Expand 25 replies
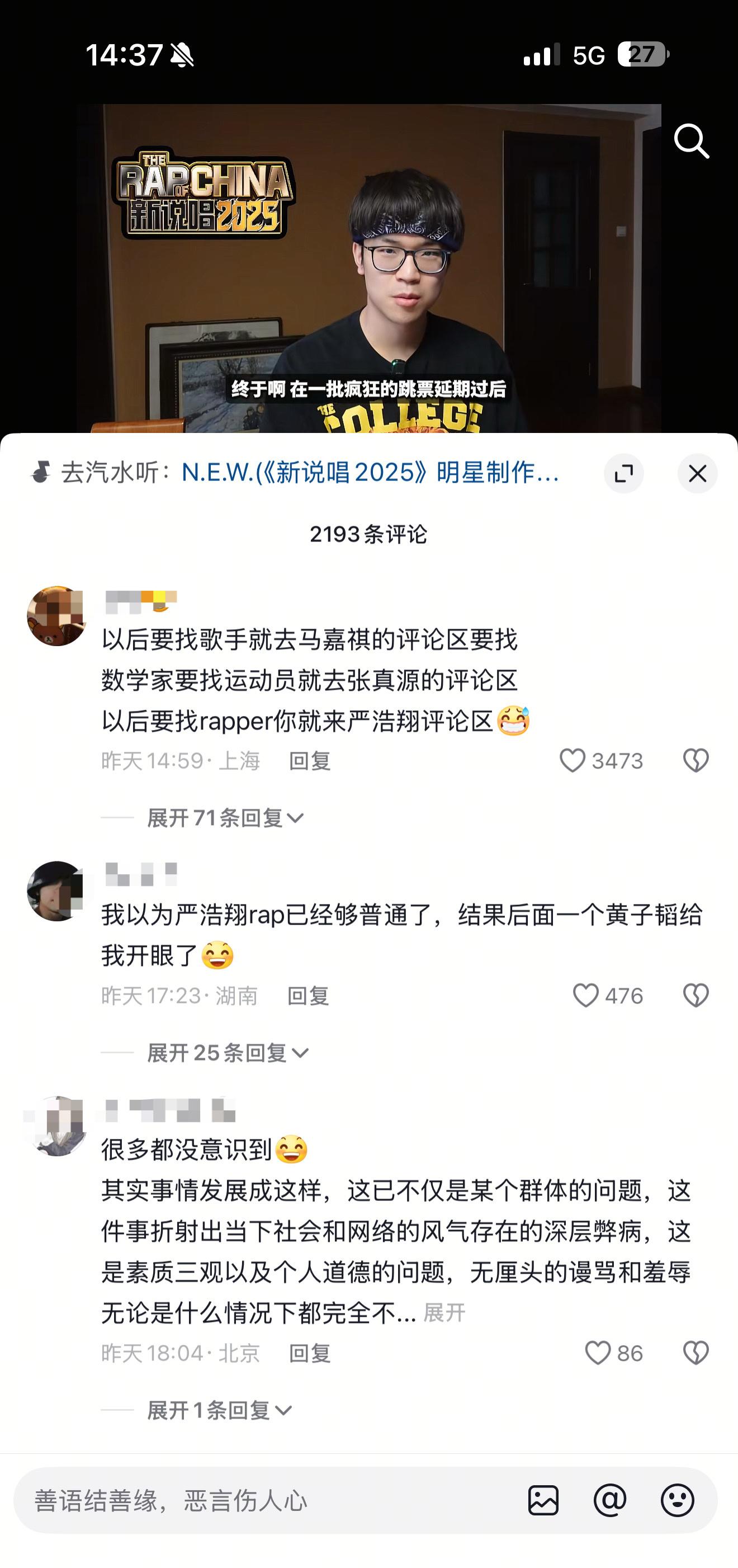Screen dimensions: 738x1568 (228, 1052)
